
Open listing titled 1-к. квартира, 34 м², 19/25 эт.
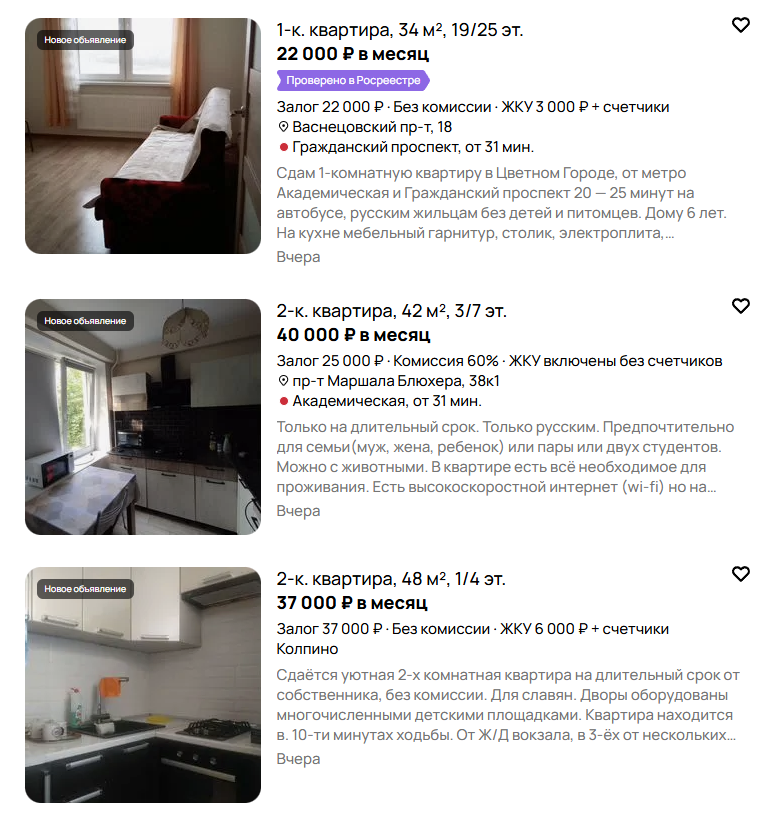(399, 30)
